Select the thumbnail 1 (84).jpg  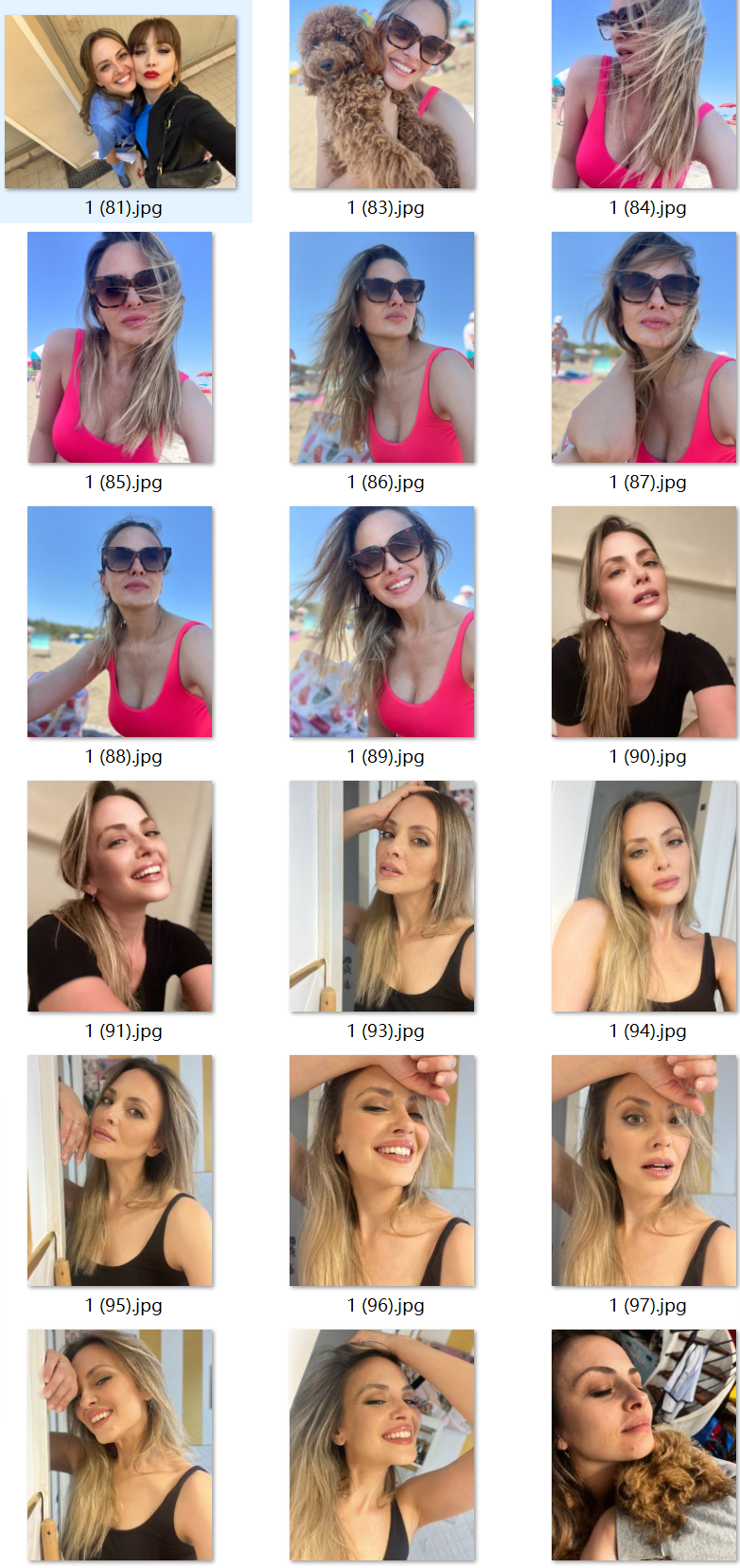tap(644, 95)
